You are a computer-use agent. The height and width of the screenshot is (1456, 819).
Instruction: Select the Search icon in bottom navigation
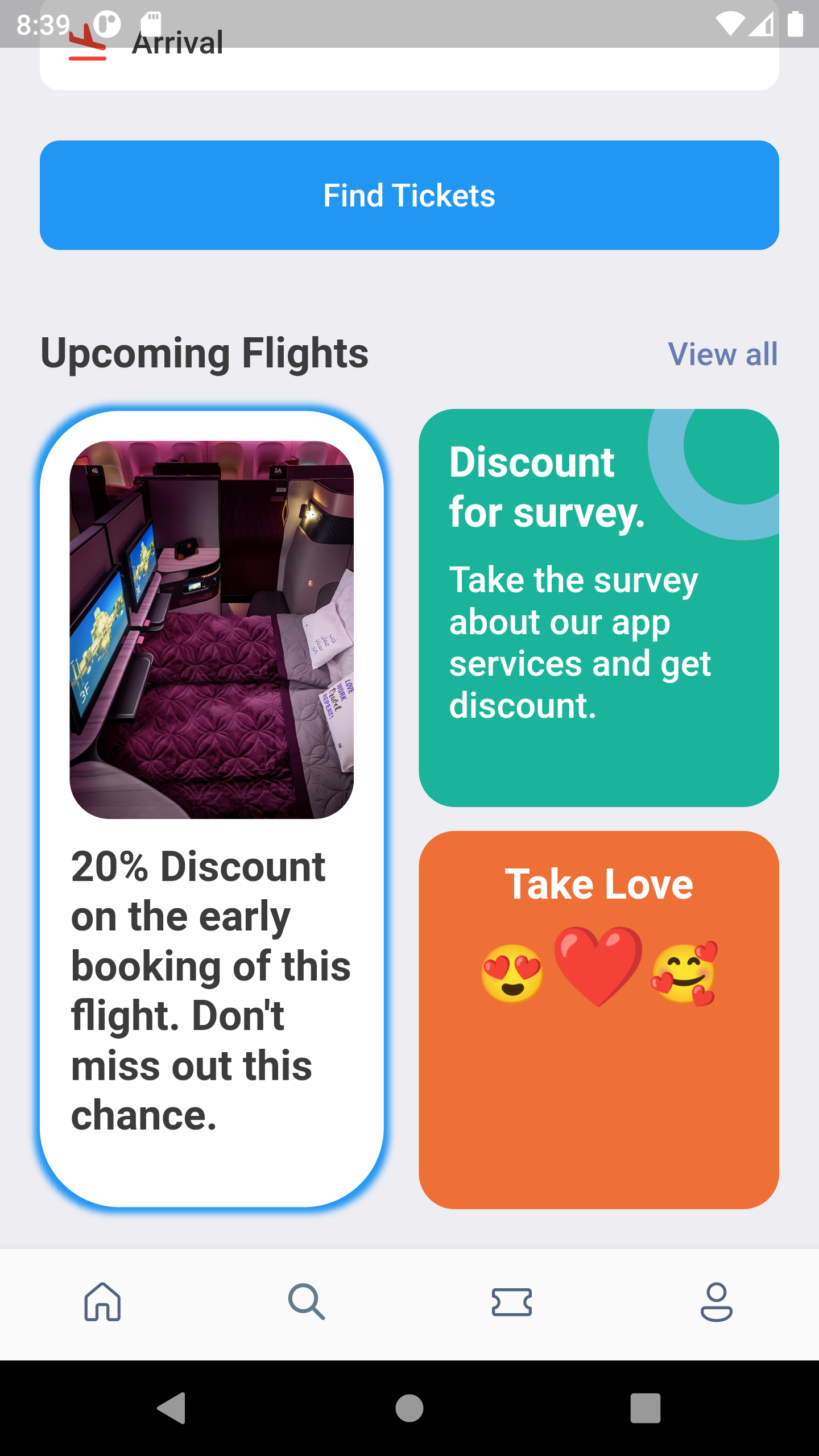307,1304
